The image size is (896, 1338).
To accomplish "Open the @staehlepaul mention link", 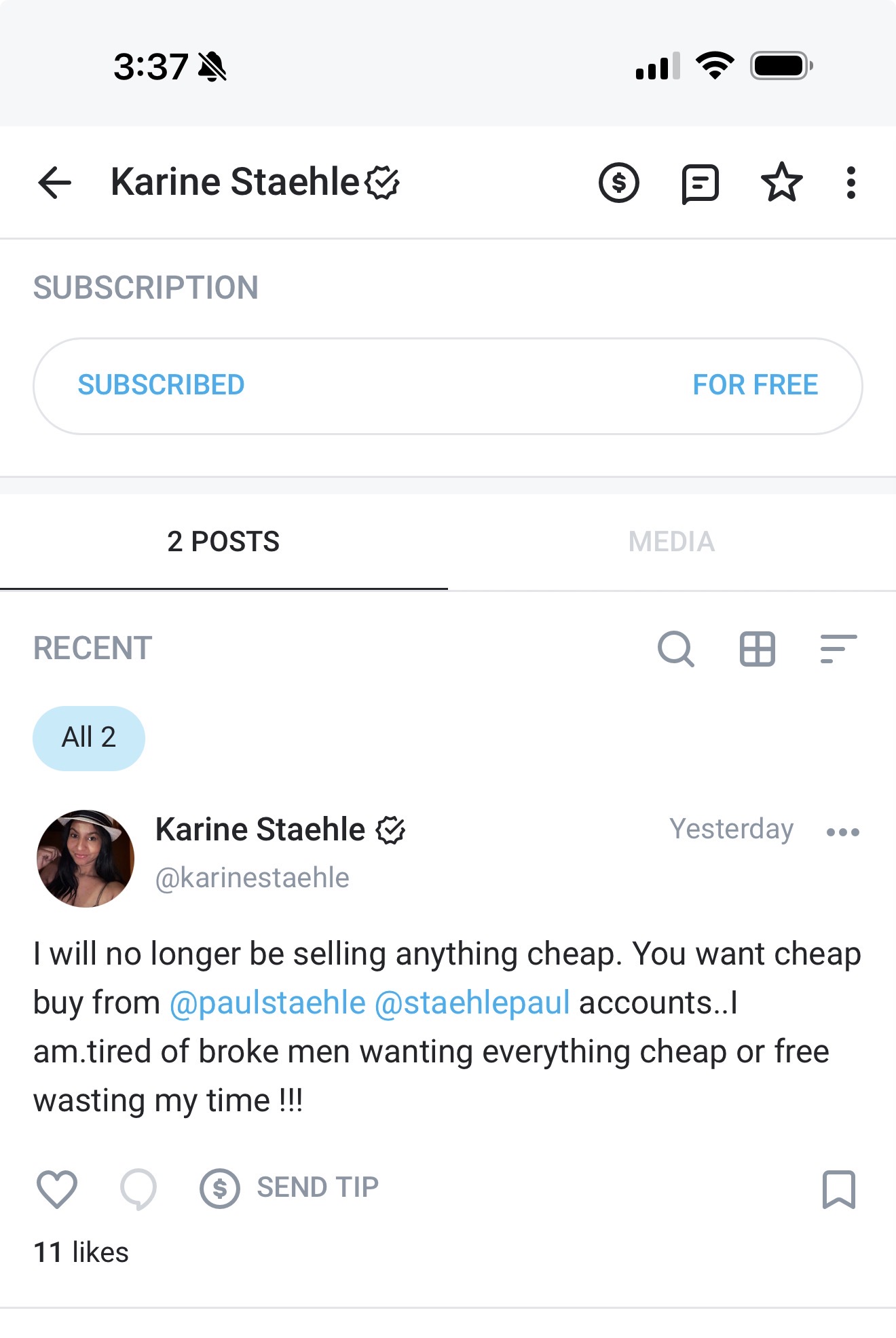I will pyautogui.click(x=472, y=1003).
